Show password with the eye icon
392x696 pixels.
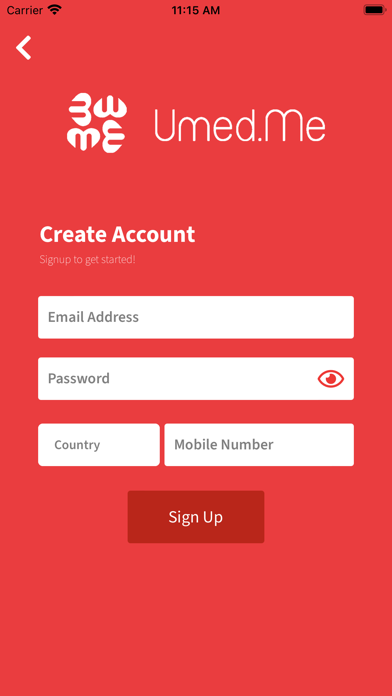point(331,379)
